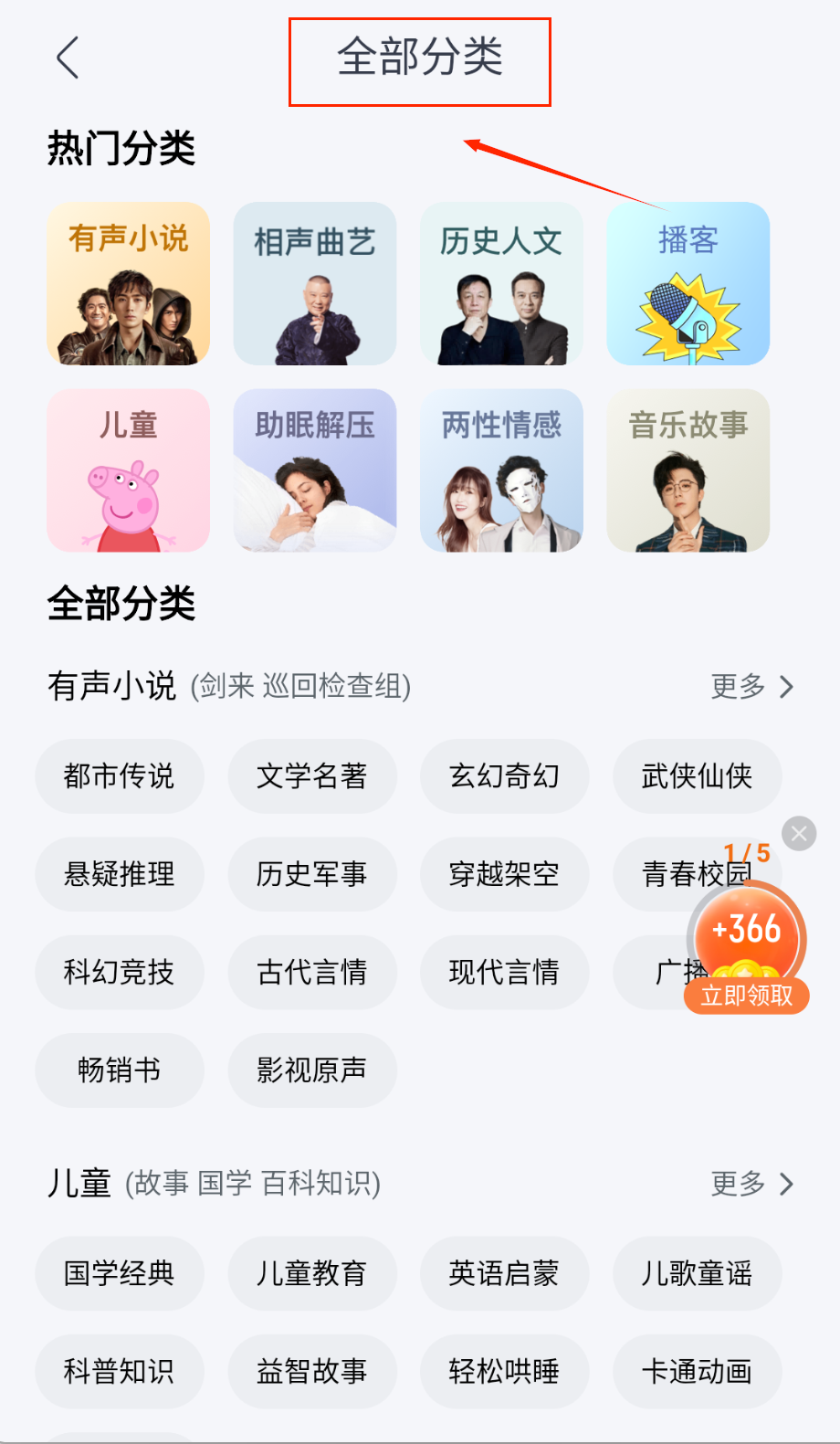Viewport: 840px width, 1444px height.
Task: Open the 助眠解压 category tile
Action: 315,470
